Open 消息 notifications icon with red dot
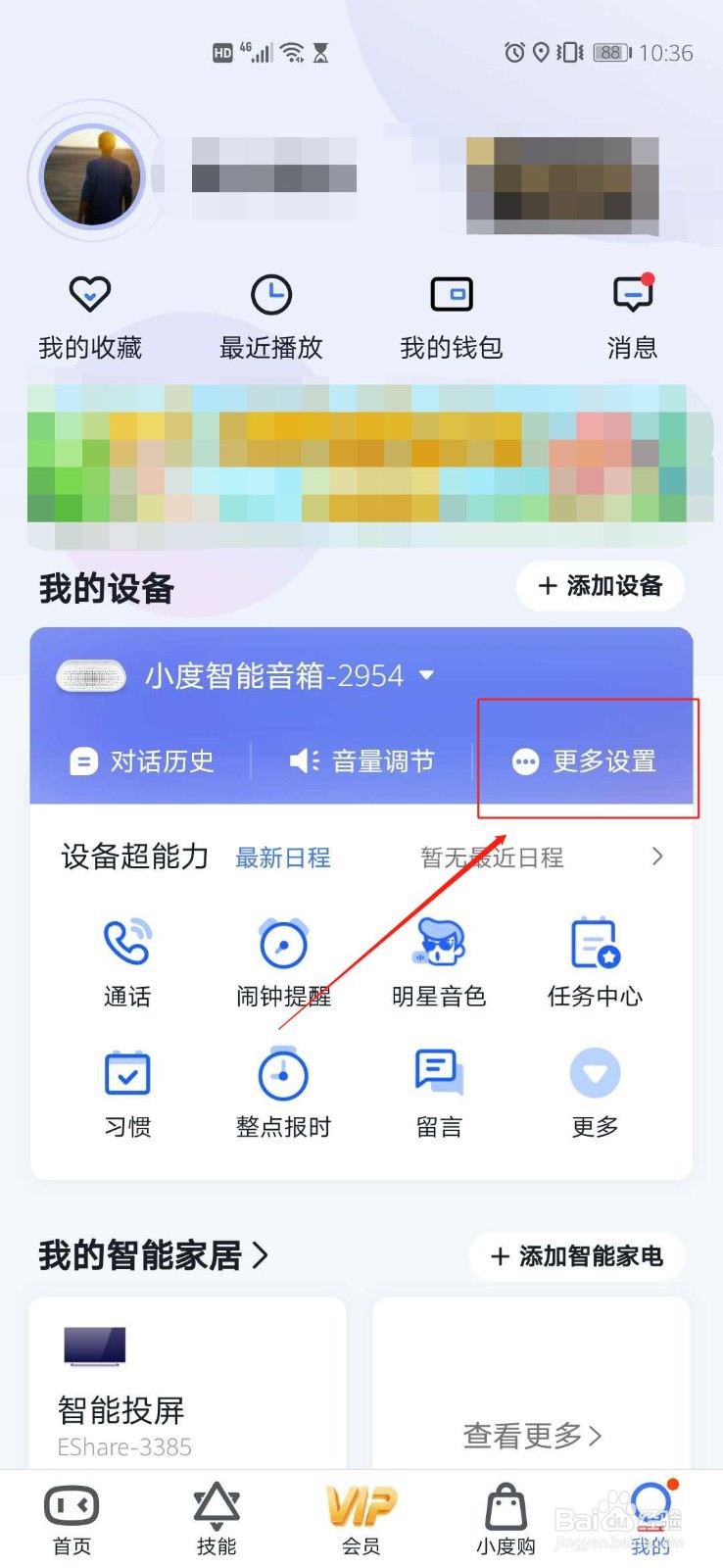This screenshot has width=723, height=1568. [632, 294]
